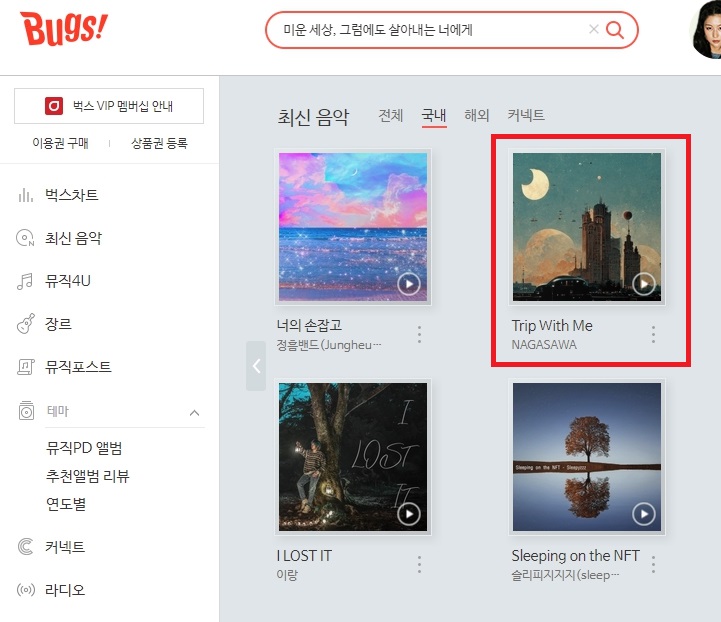Viewport: 721px width, 622px height.
Task: Open more options for 너의 손잡고
Action: click(419, 334)
